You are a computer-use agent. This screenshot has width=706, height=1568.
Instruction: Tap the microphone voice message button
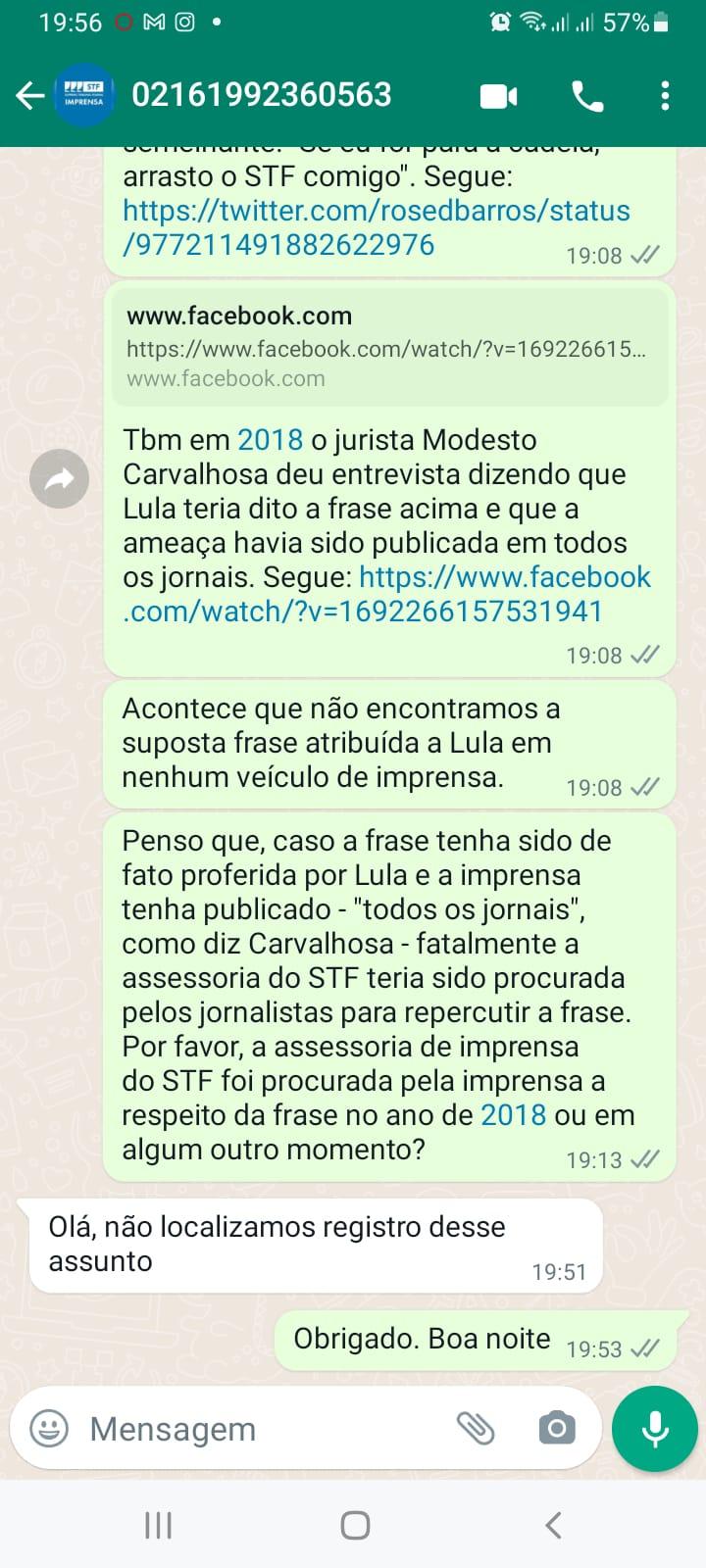pos(655,1429)
